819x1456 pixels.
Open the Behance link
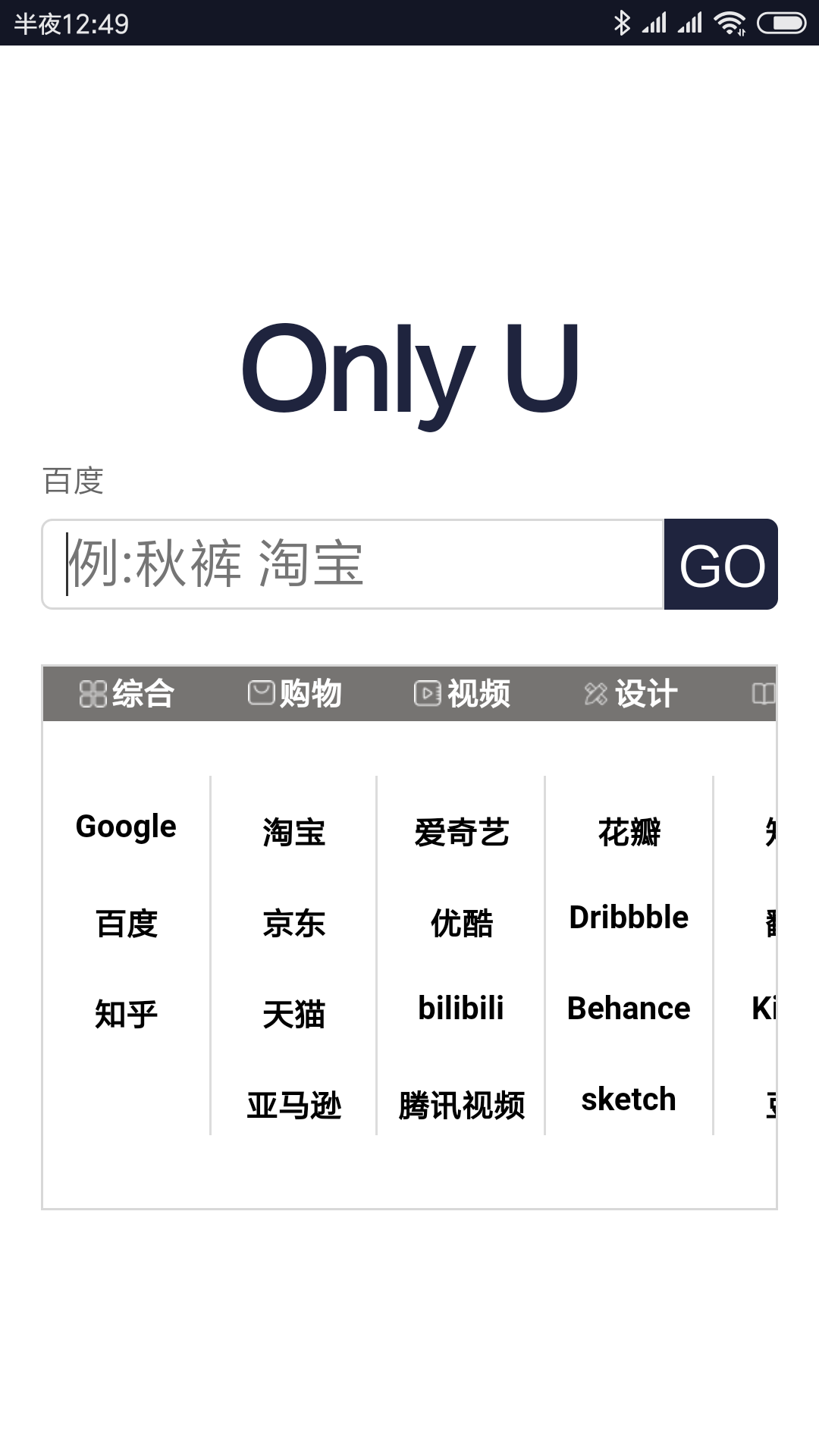pos(629,1009)
